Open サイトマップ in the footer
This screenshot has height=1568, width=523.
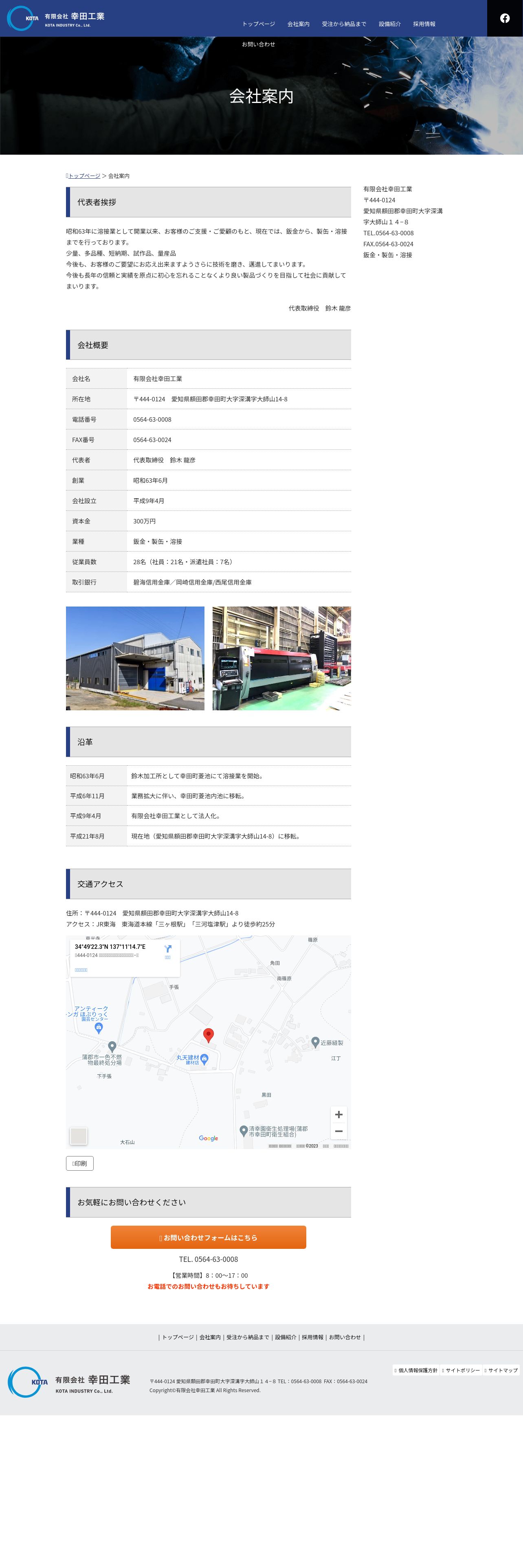coord(501,1370)
